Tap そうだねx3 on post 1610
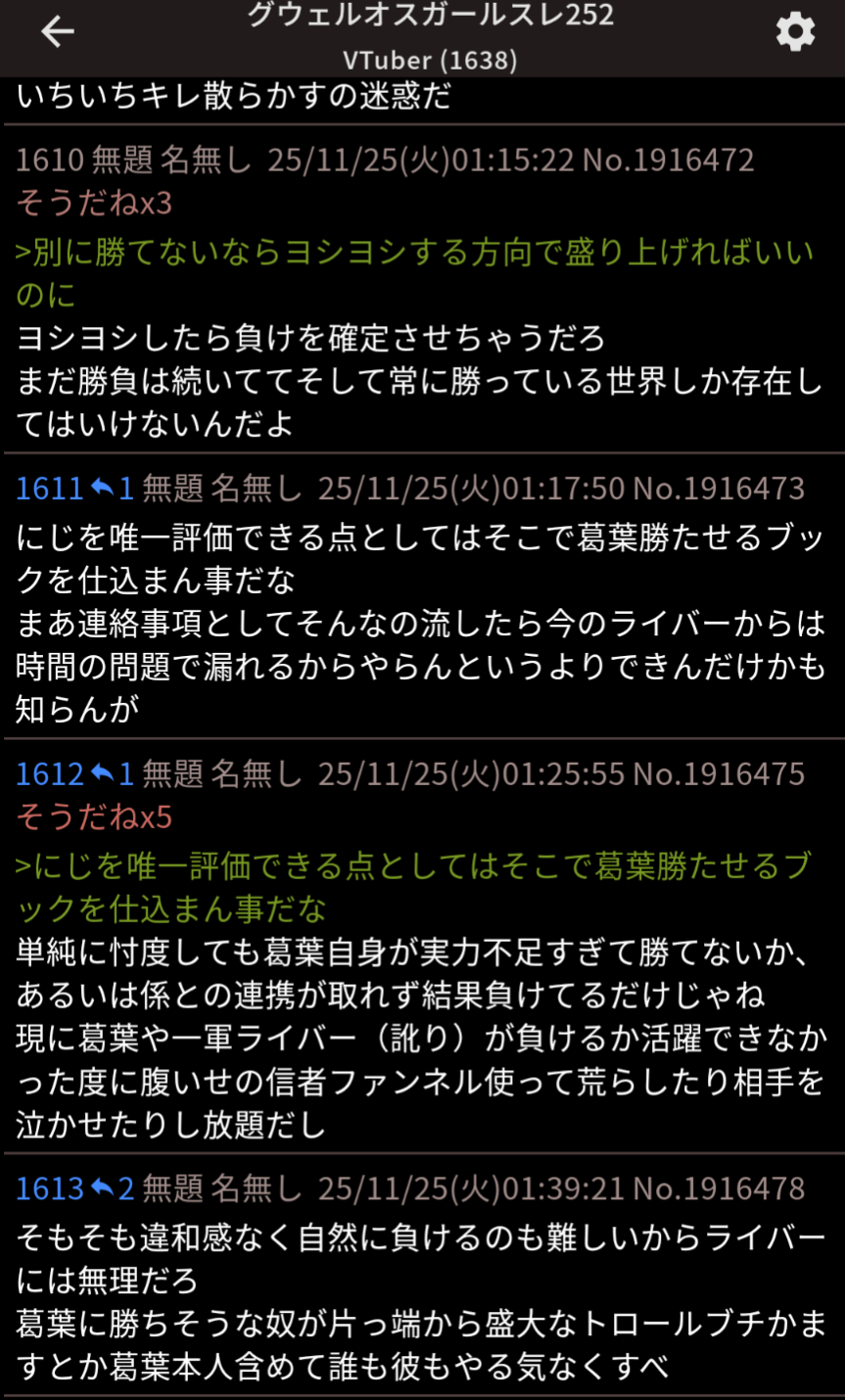 coord(94,203)
